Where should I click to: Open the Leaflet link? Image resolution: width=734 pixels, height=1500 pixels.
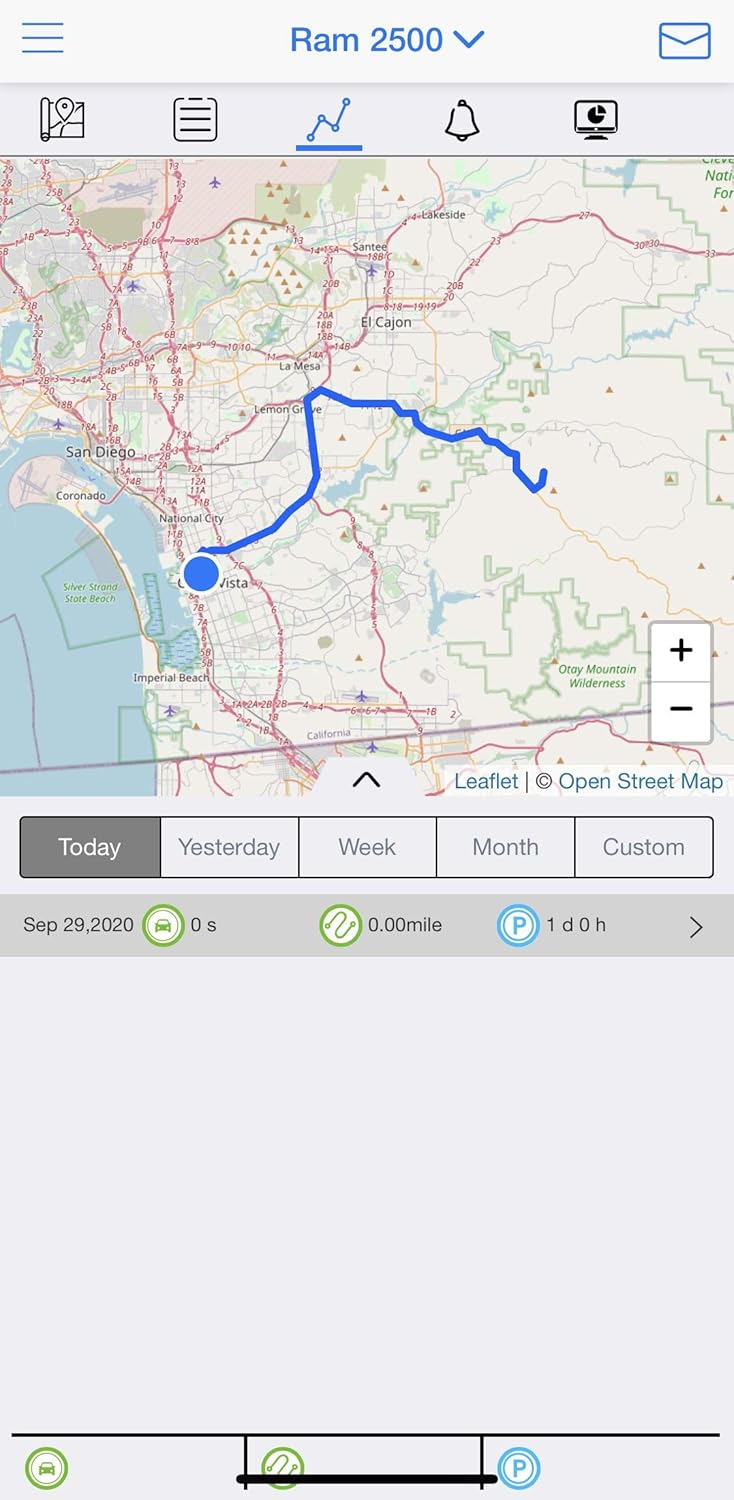pos(486,782)
